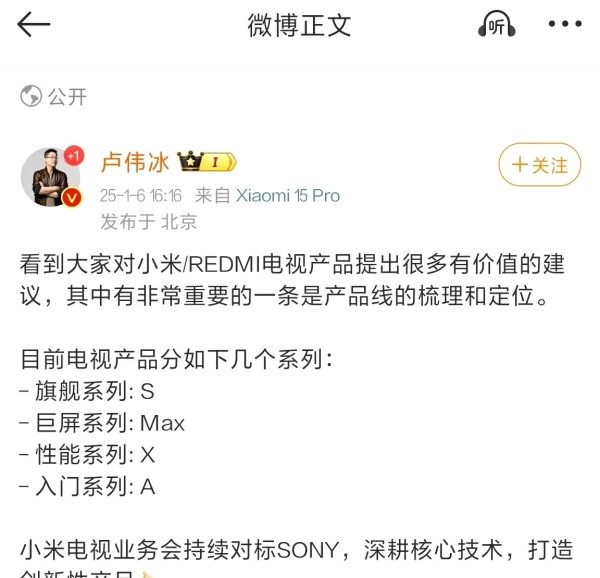Viewport: 600px width, 578px height.
Task: Tap the Xiaomi 15 Pro source link
Action: point(288,195)
